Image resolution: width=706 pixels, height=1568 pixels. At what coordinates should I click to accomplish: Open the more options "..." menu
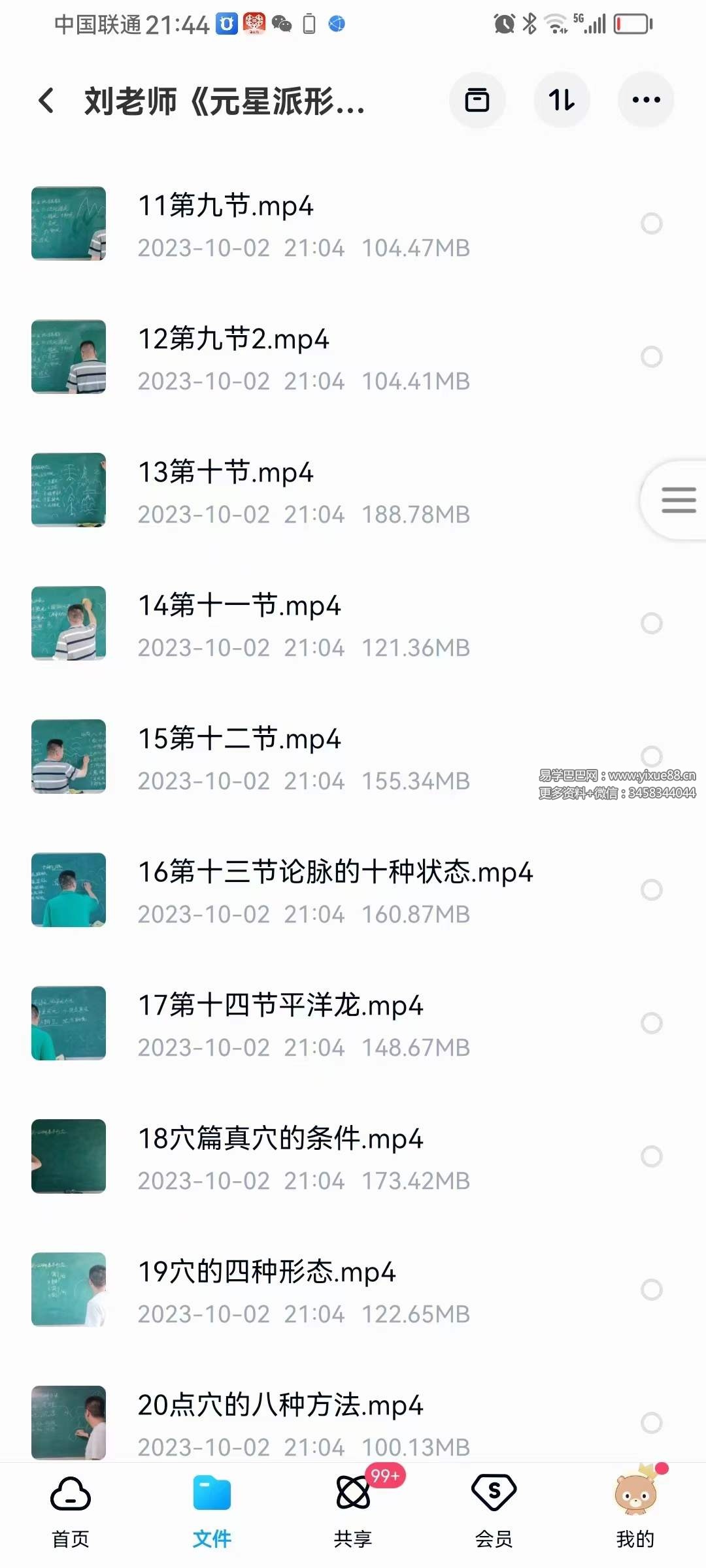pyautogui.click(x=645, y=100)
